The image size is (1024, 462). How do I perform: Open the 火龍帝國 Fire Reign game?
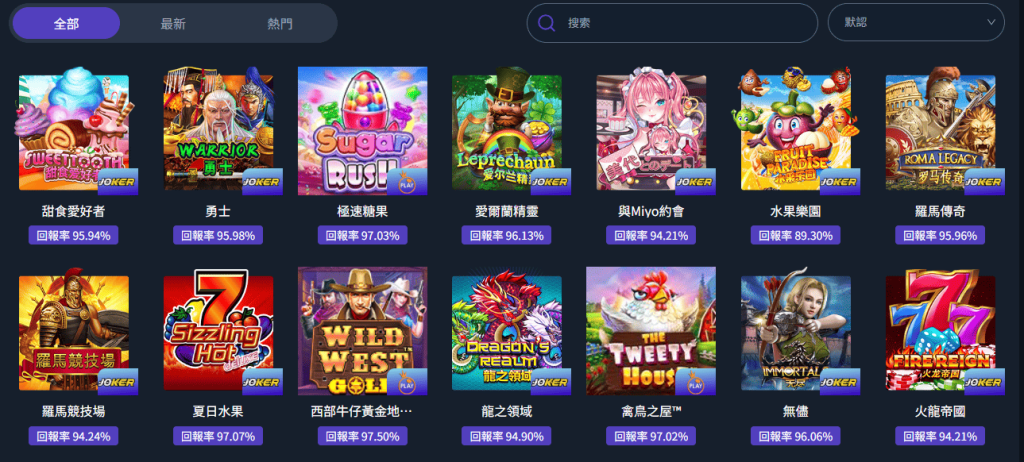(x=940, y=332)
